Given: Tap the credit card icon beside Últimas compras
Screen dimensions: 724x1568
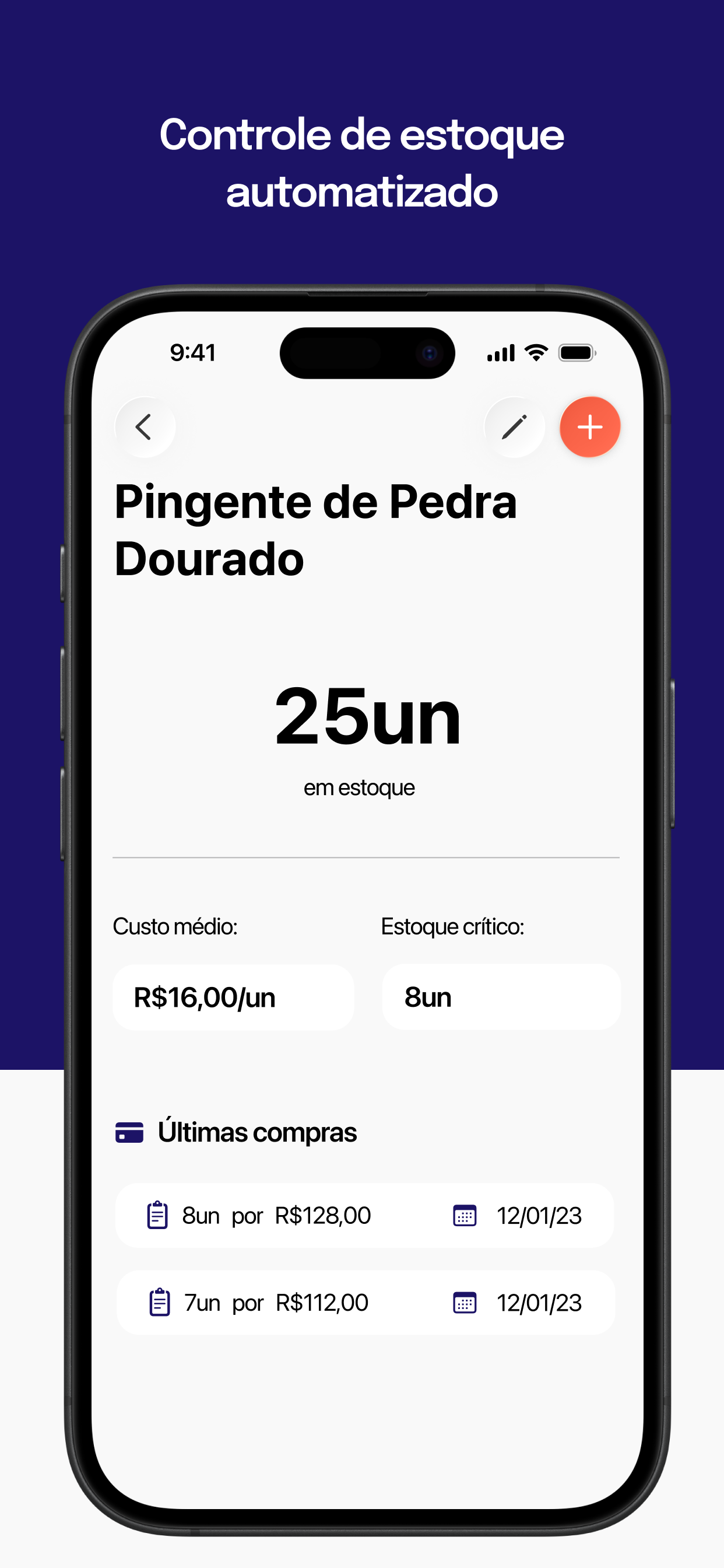Looking at the screenshot, I should tap(129, 1132).
